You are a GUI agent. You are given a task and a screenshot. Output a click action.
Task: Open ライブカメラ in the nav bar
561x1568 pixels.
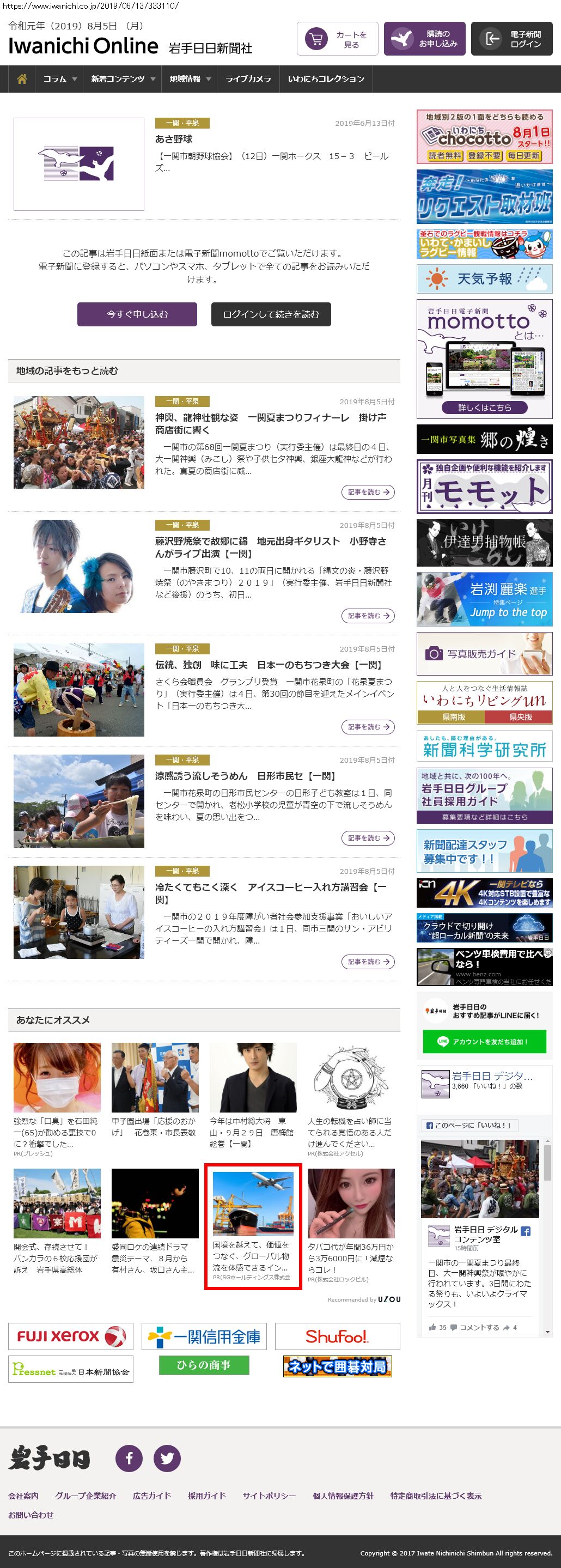click(248, 78)
